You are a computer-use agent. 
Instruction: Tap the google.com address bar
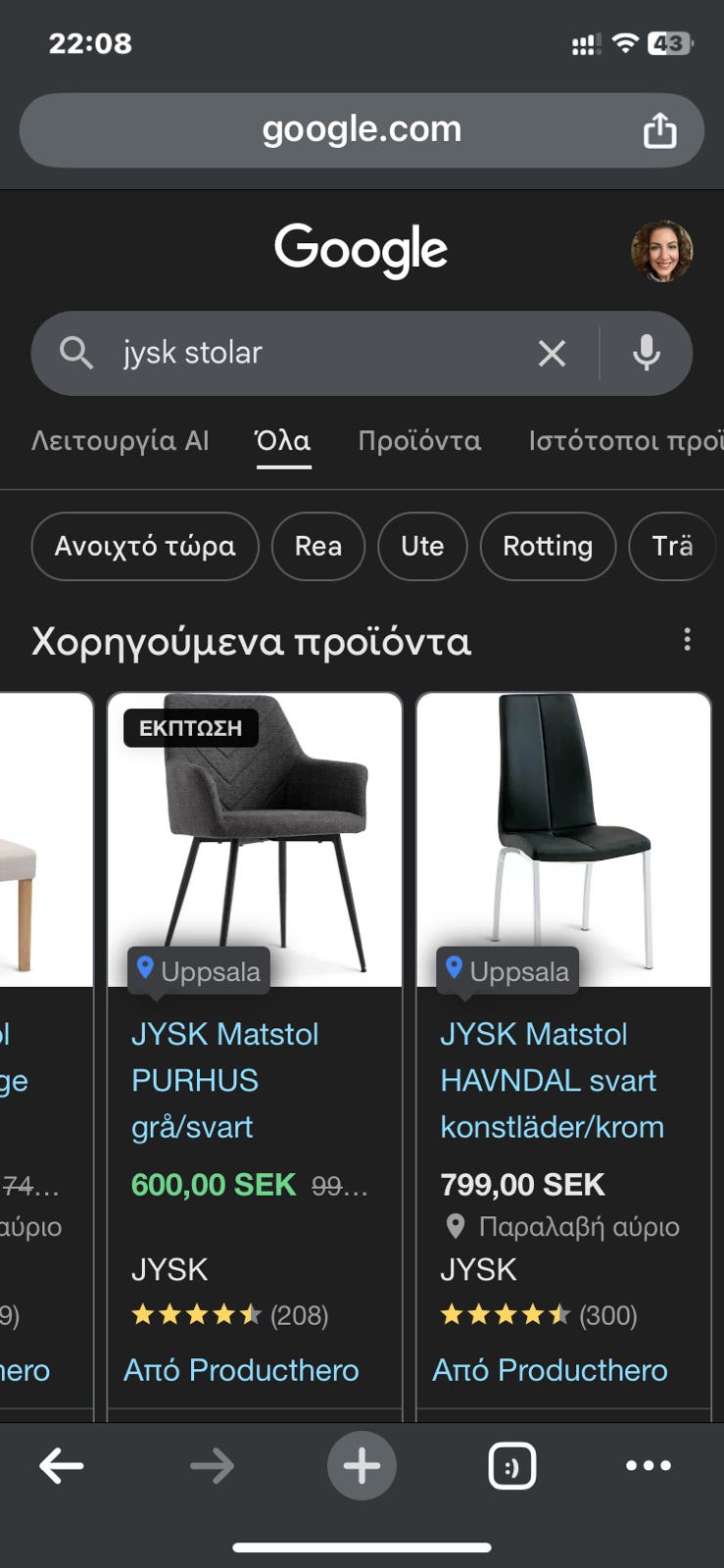tap(362, 129)
